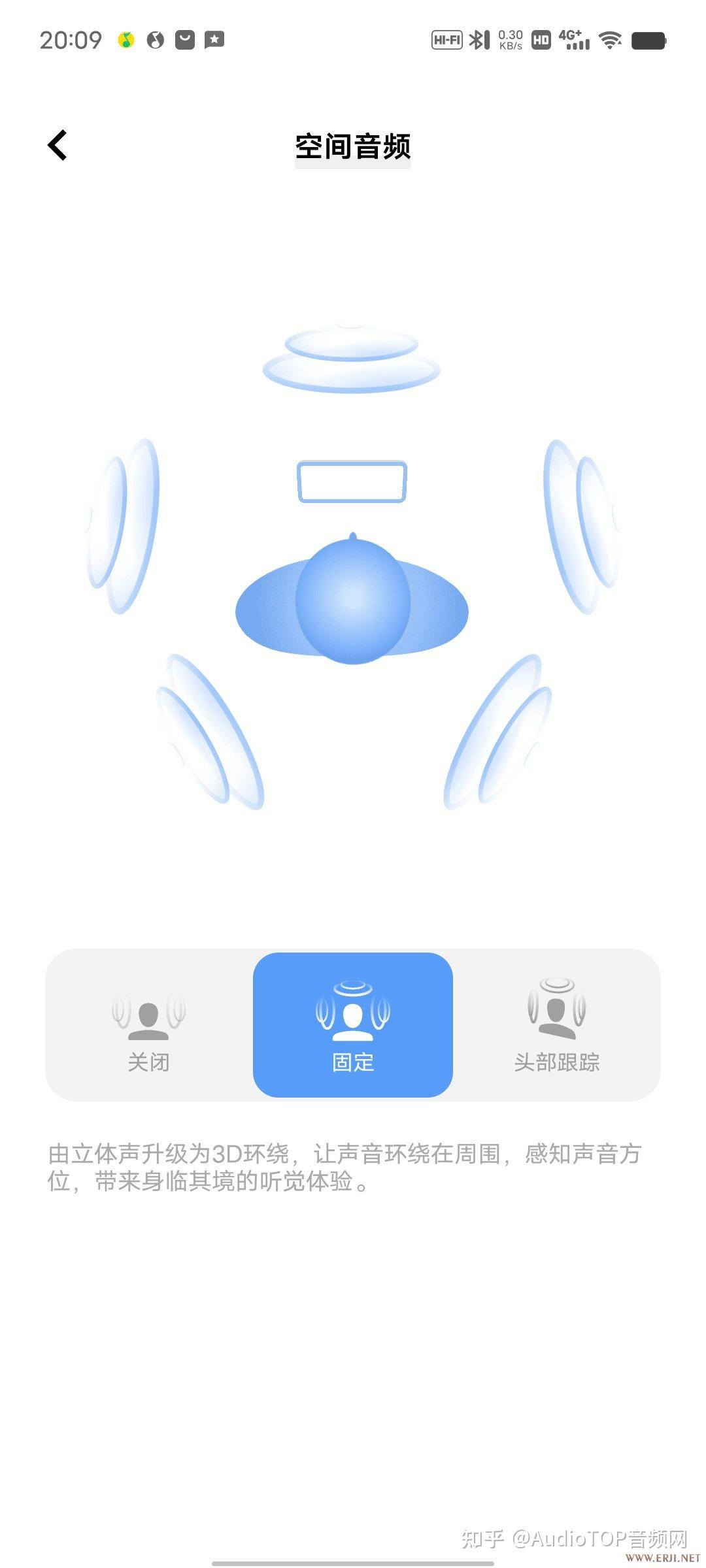706x1568 pixels.
Task: Go back from the 空间音频 page
Action: coord(58,145)
